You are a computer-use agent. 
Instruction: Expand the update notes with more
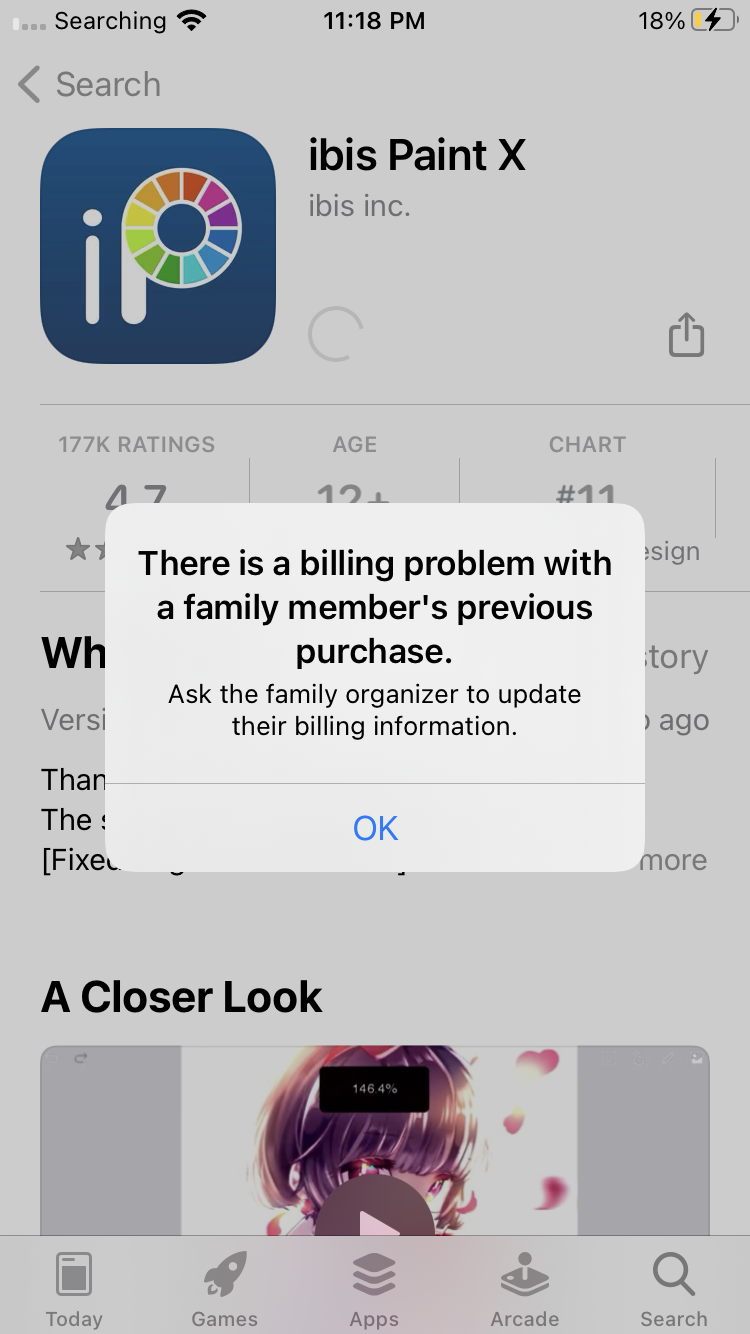(673, 860)
